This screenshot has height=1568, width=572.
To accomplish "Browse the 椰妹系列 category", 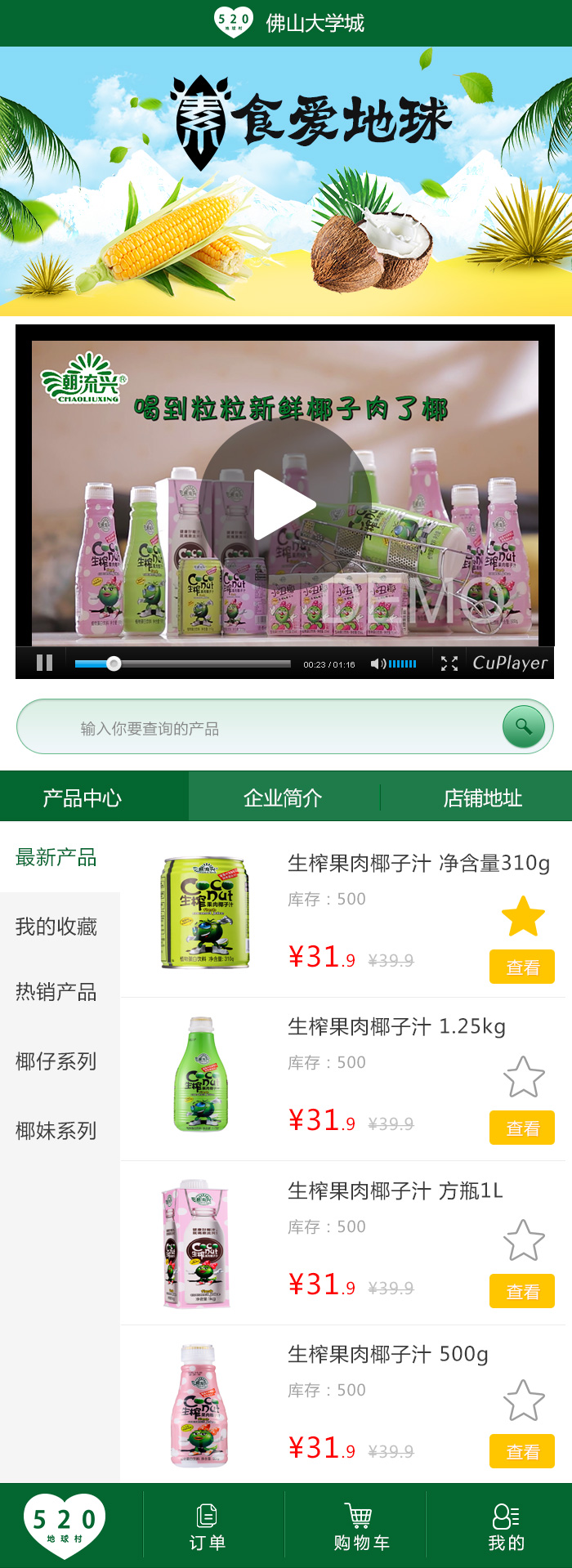I will point(56,1130).
